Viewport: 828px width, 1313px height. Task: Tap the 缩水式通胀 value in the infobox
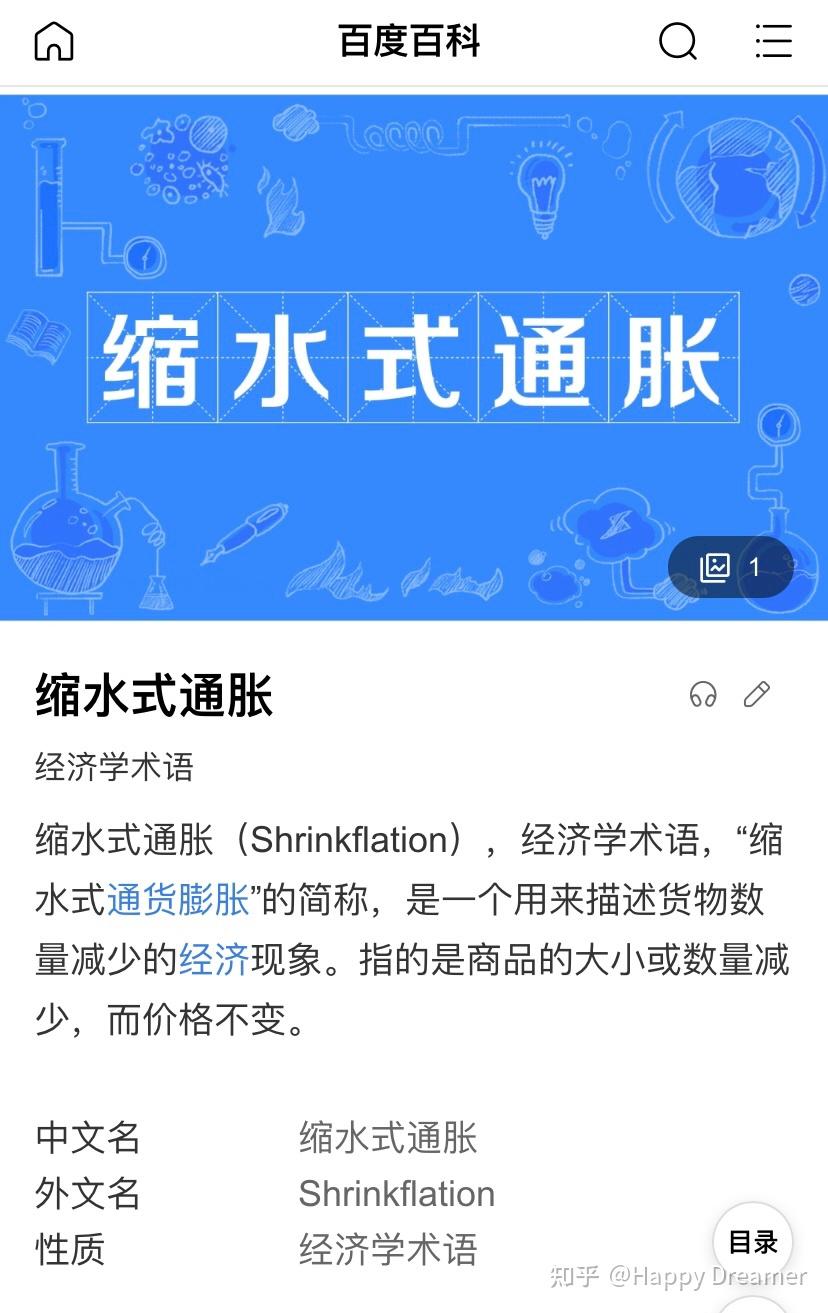tap(386, 1138)
